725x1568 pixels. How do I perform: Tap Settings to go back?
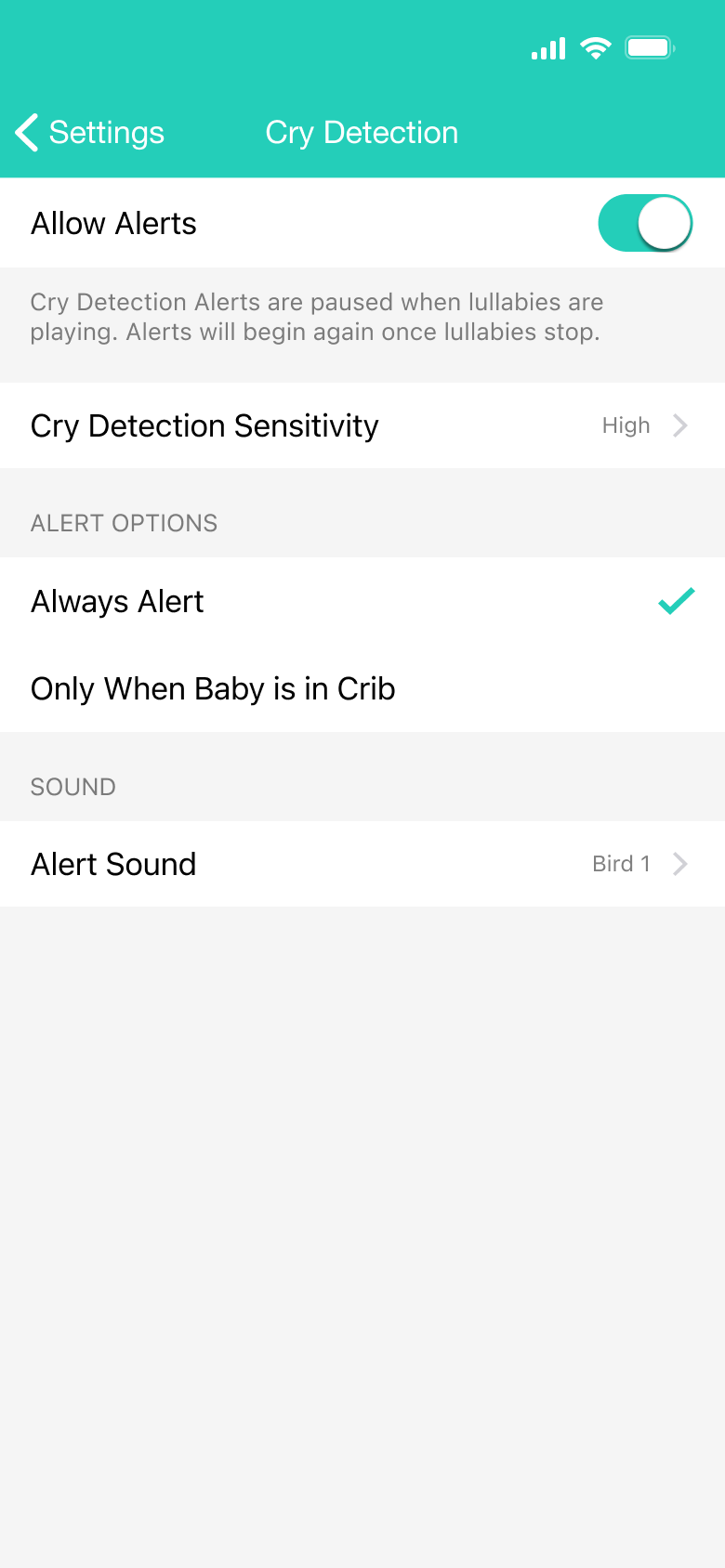(107, 133)
